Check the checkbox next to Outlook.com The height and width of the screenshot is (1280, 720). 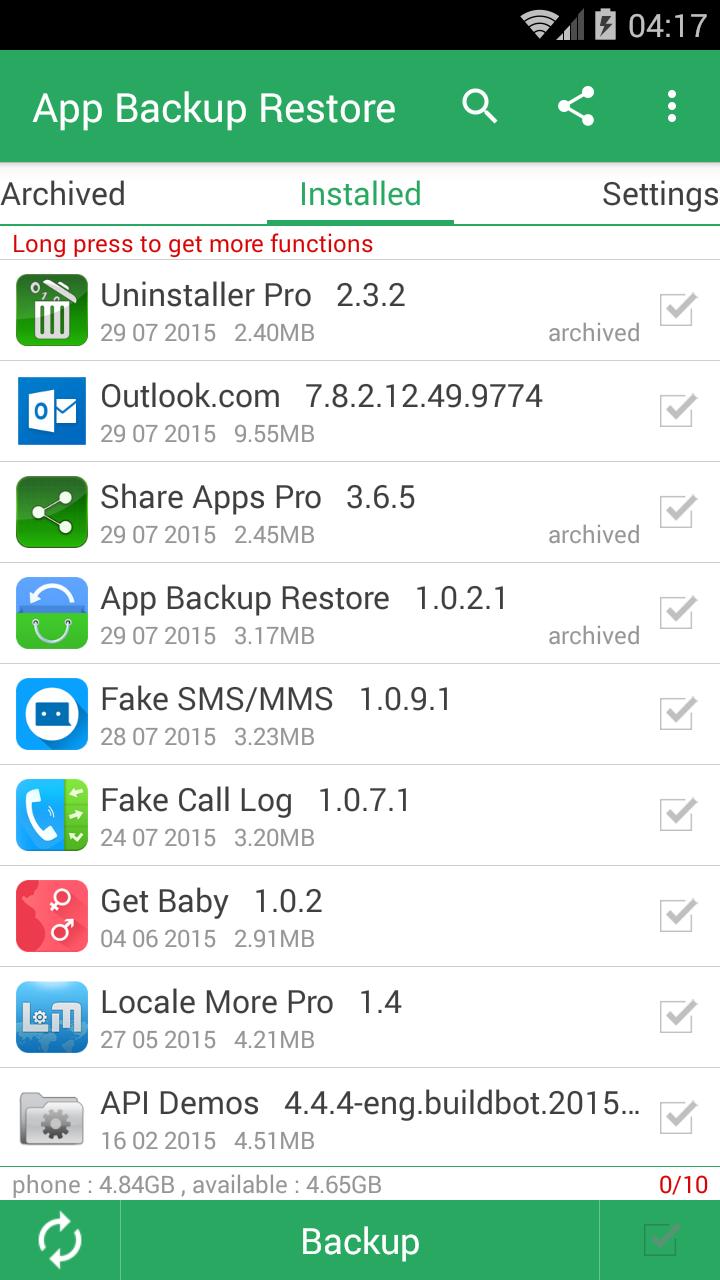(678, 411)
